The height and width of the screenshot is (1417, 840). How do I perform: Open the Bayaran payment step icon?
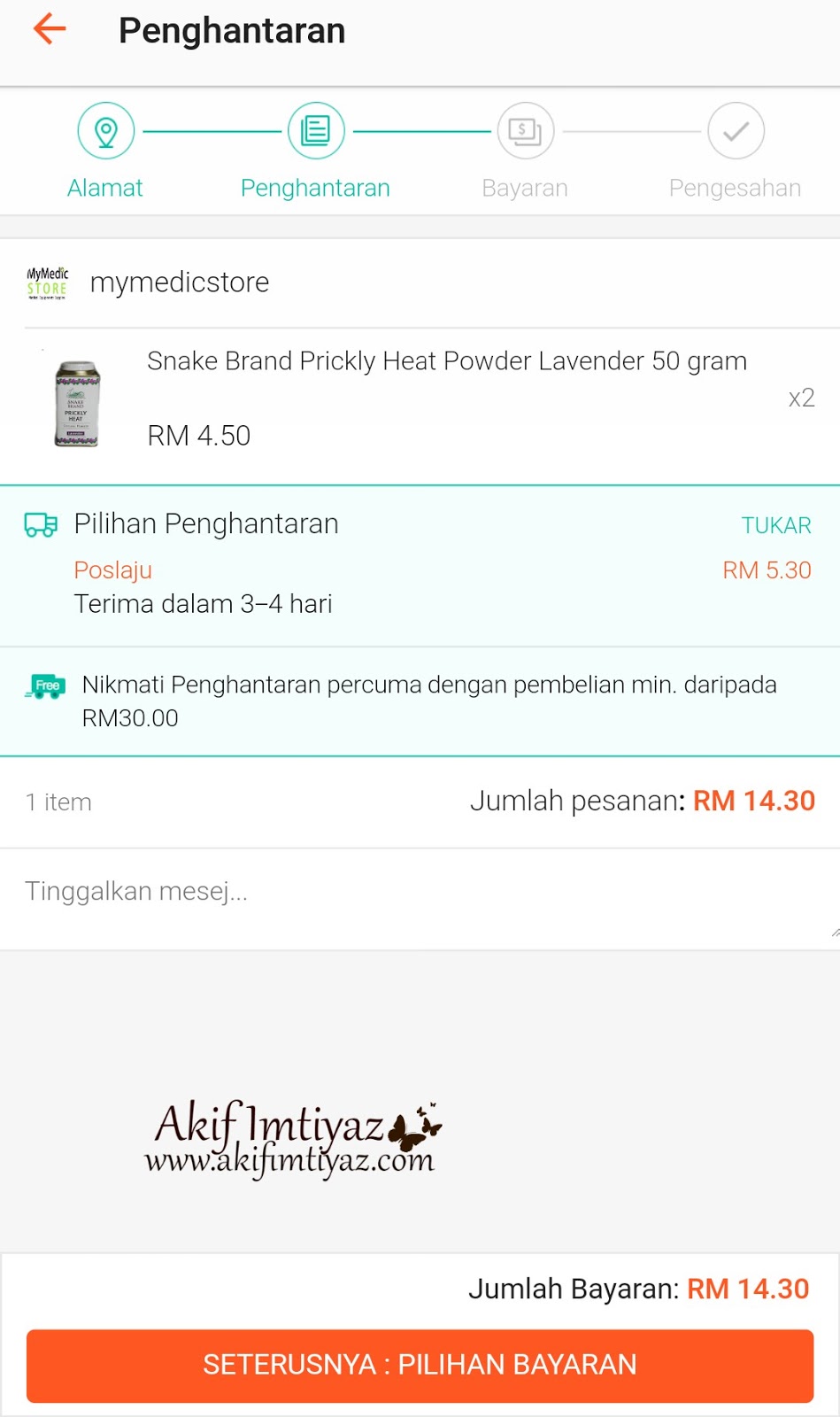pyautogui.click(x=525, y=129)
